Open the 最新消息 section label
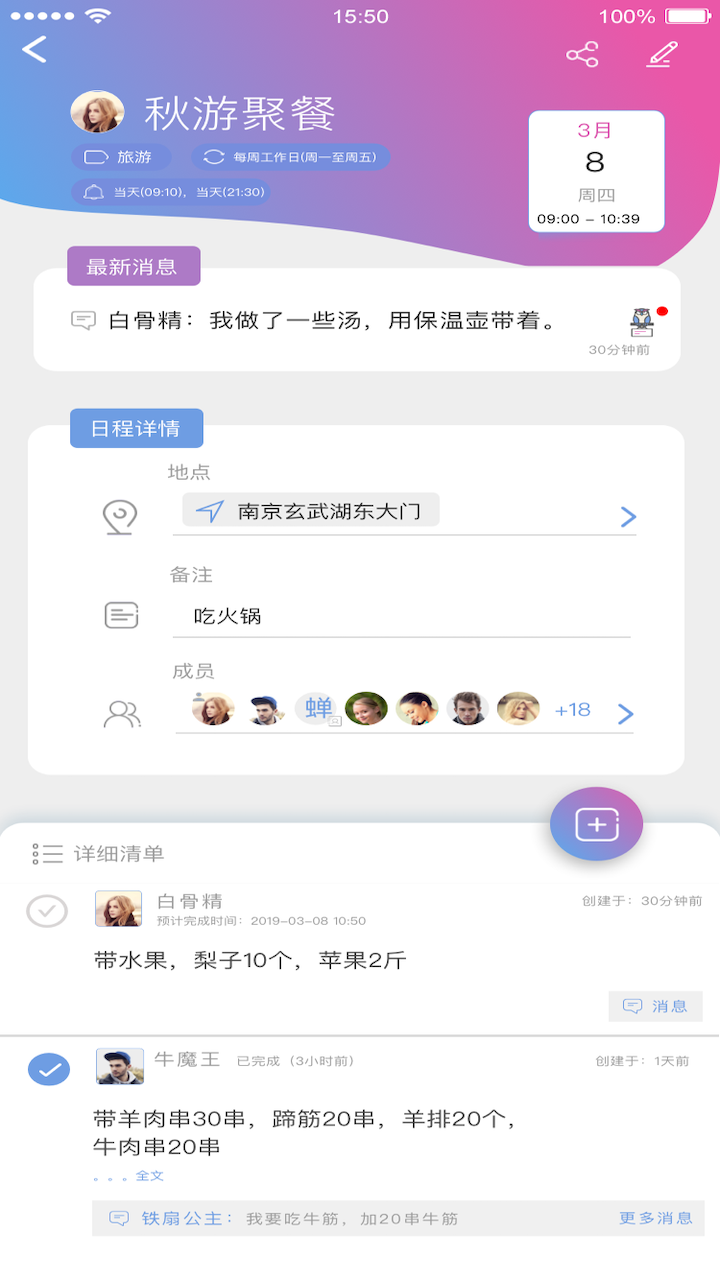This screenshot has height=1280, width=720. coord(132,266)
